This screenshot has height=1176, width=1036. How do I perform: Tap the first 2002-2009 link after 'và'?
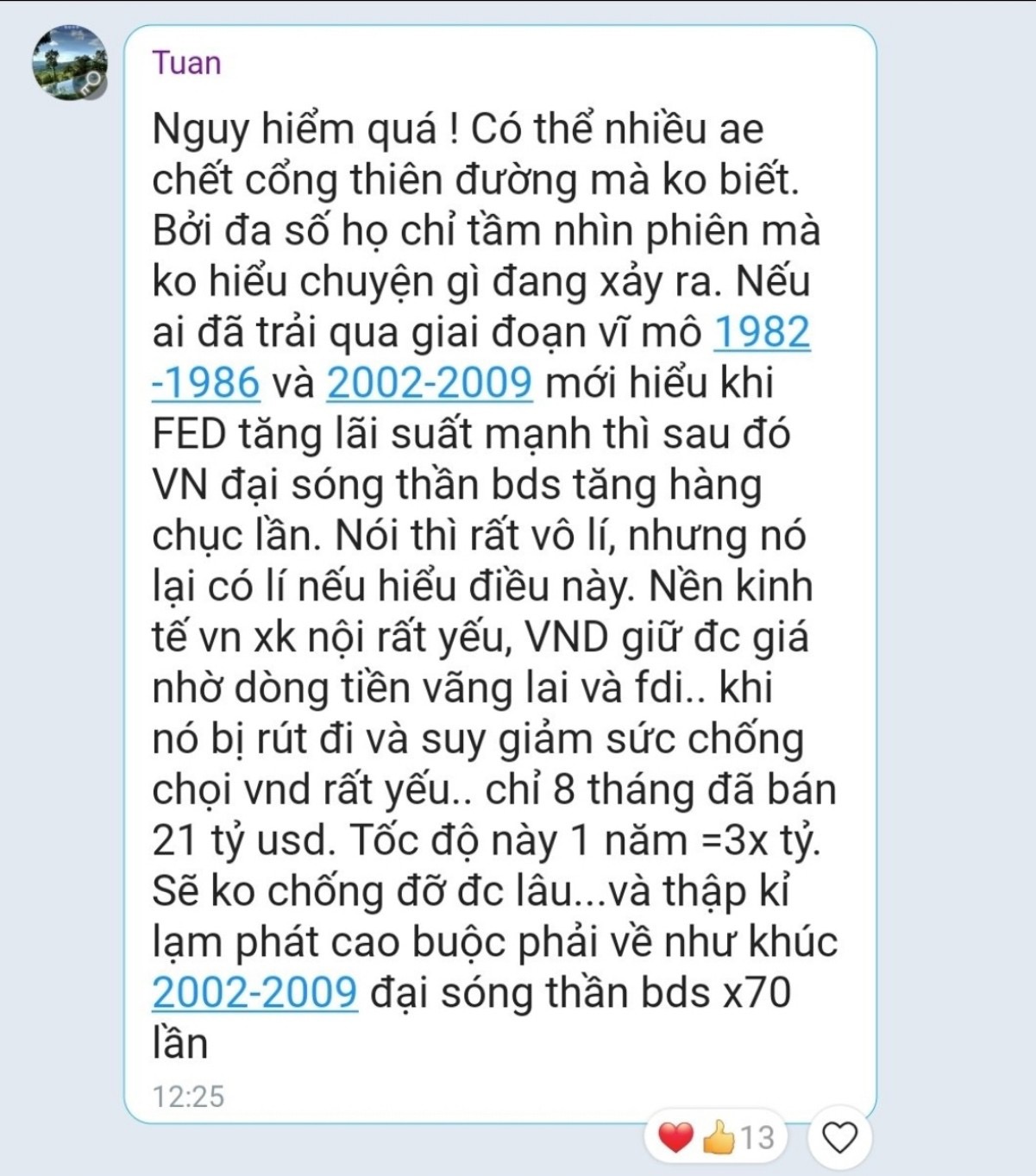[x=429, y=382]
